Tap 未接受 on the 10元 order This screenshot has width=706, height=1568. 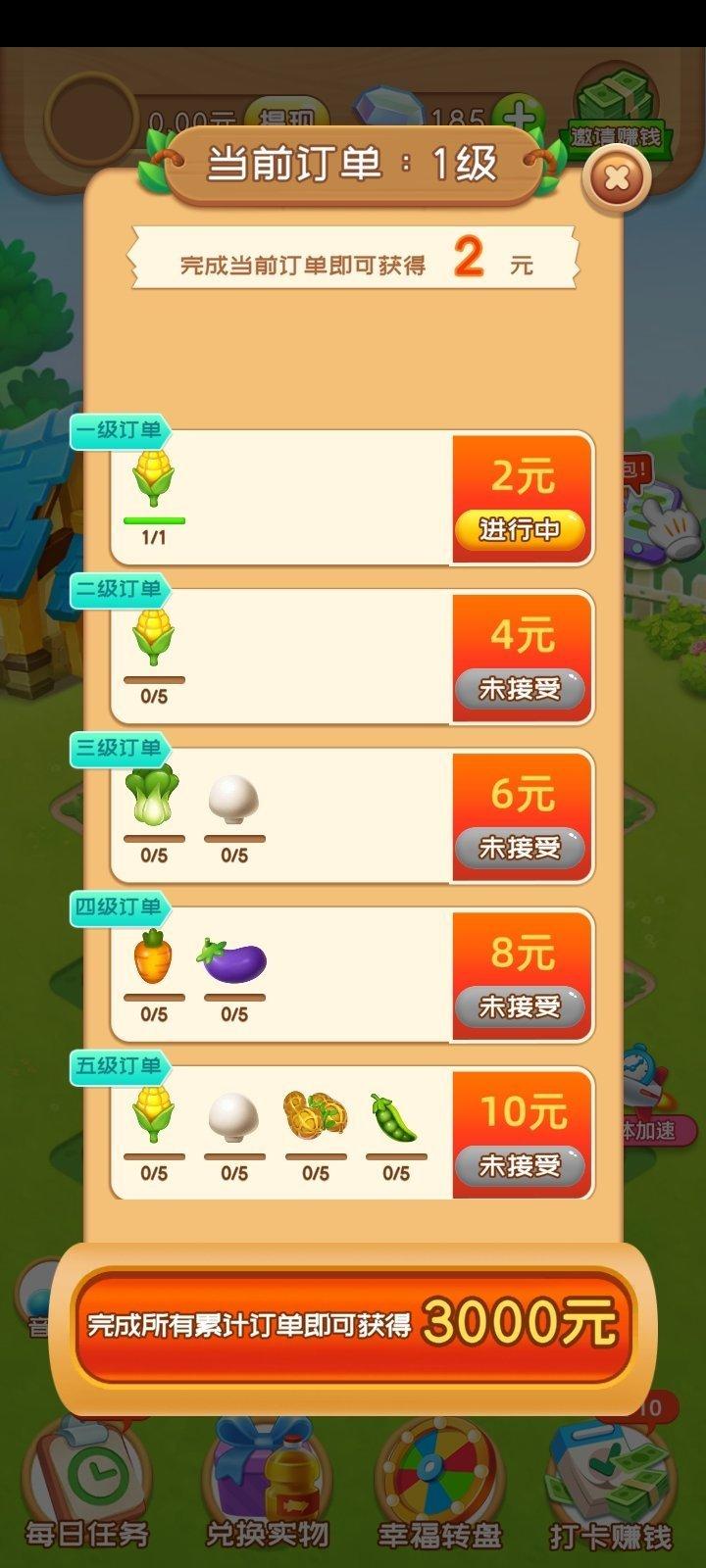520,1165
